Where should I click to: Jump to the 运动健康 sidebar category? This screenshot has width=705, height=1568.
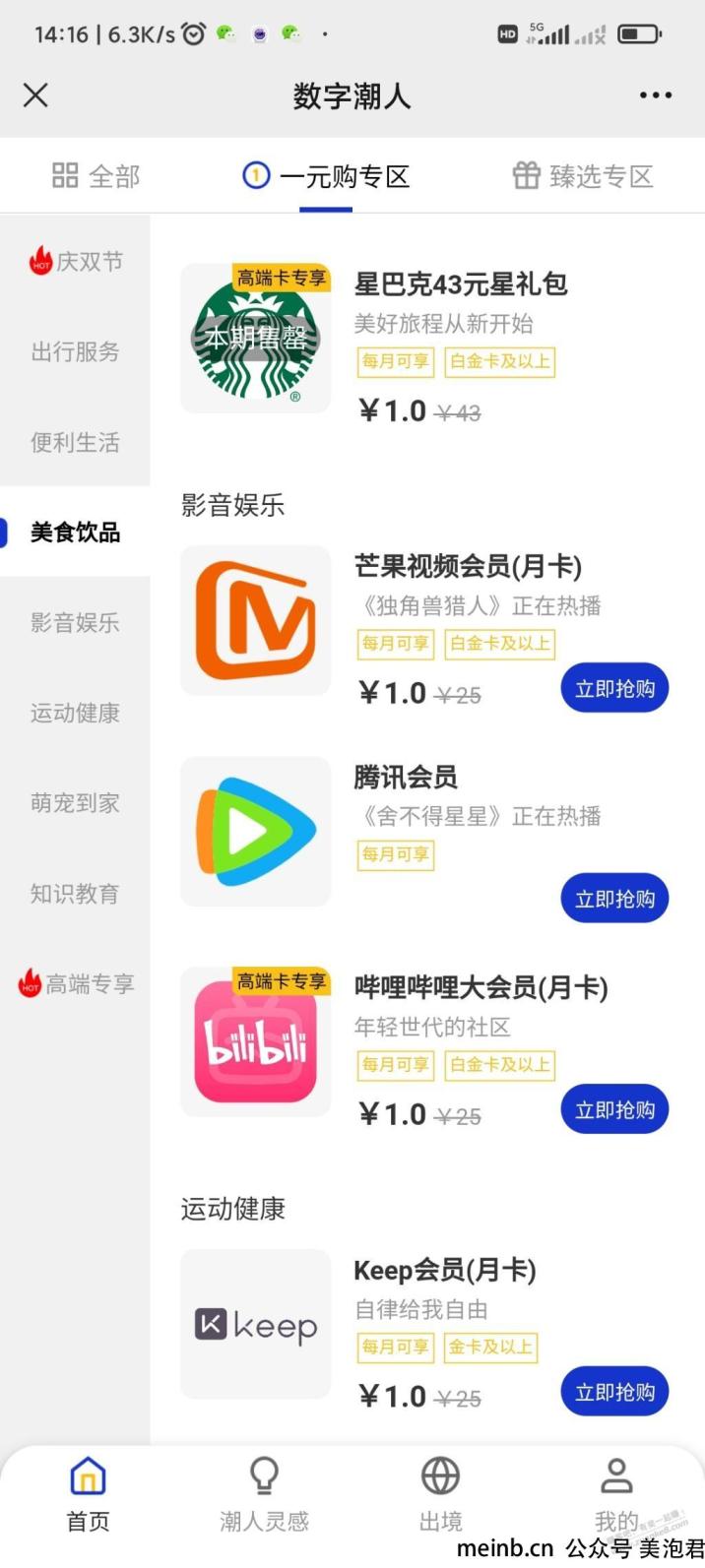point(75,713)
